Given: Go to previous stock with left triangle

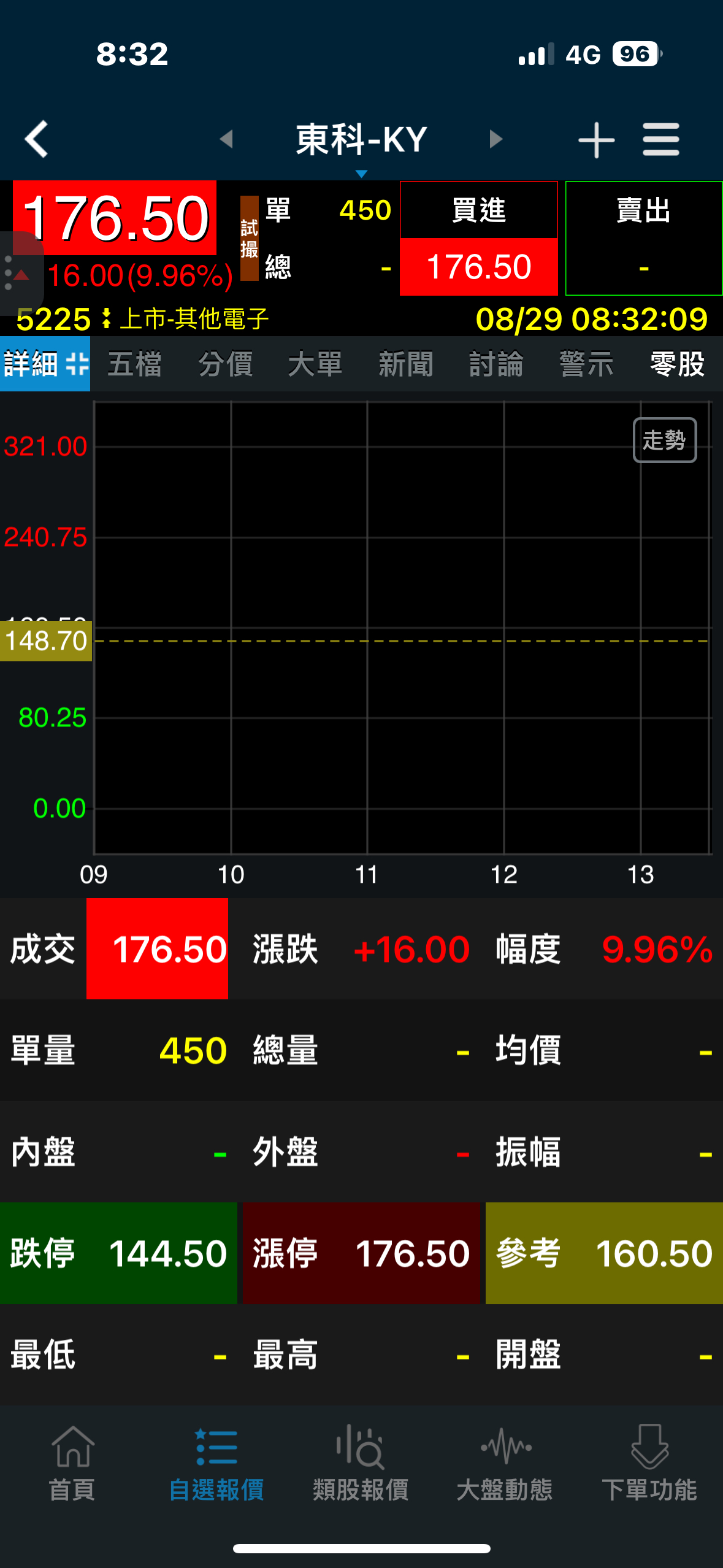Looking at the screenshot, I should pyautogui.click(x=228, y=139).
